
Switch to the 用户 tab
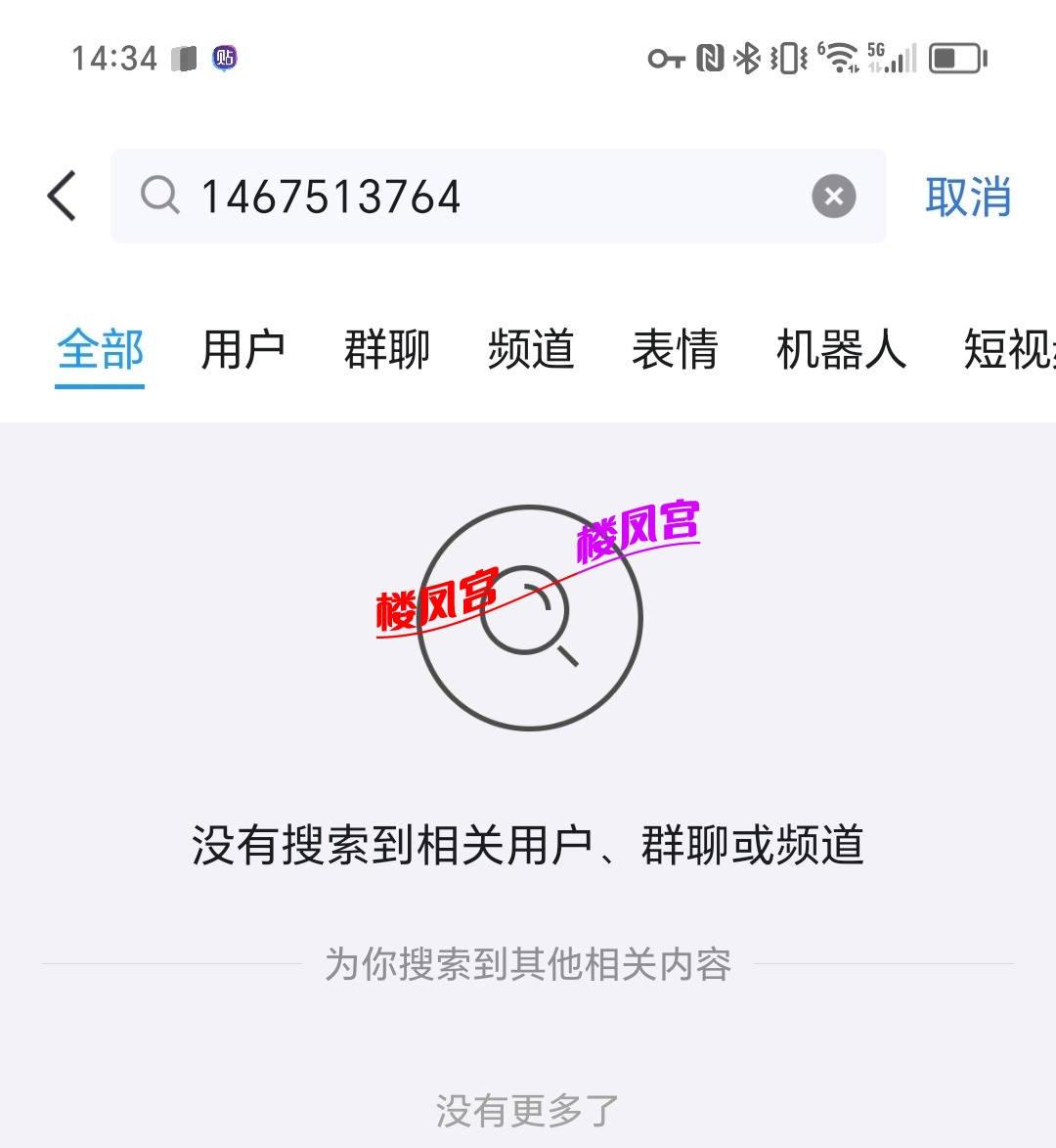pos(242,350)
